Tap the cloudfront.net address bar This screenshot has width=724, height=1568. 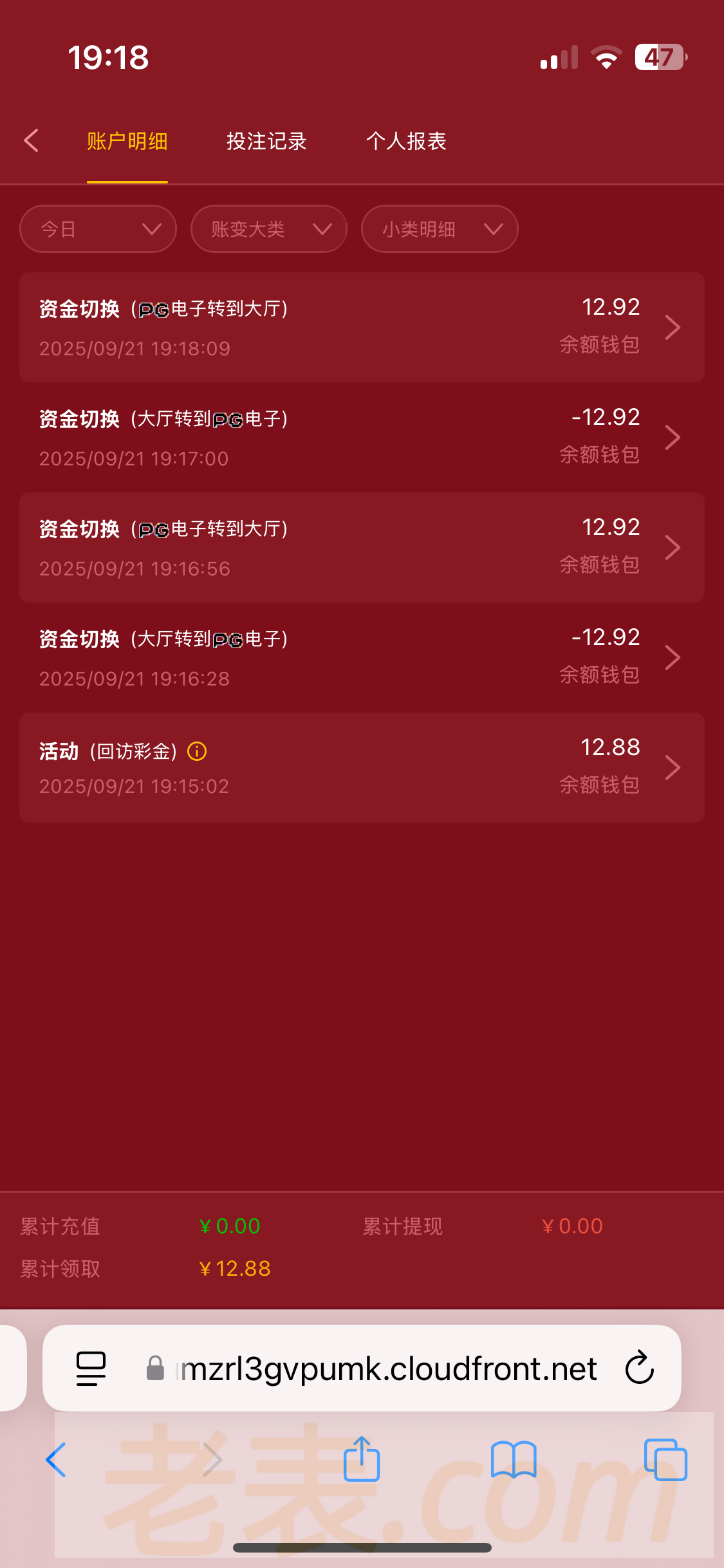[x=386, y=1368]
